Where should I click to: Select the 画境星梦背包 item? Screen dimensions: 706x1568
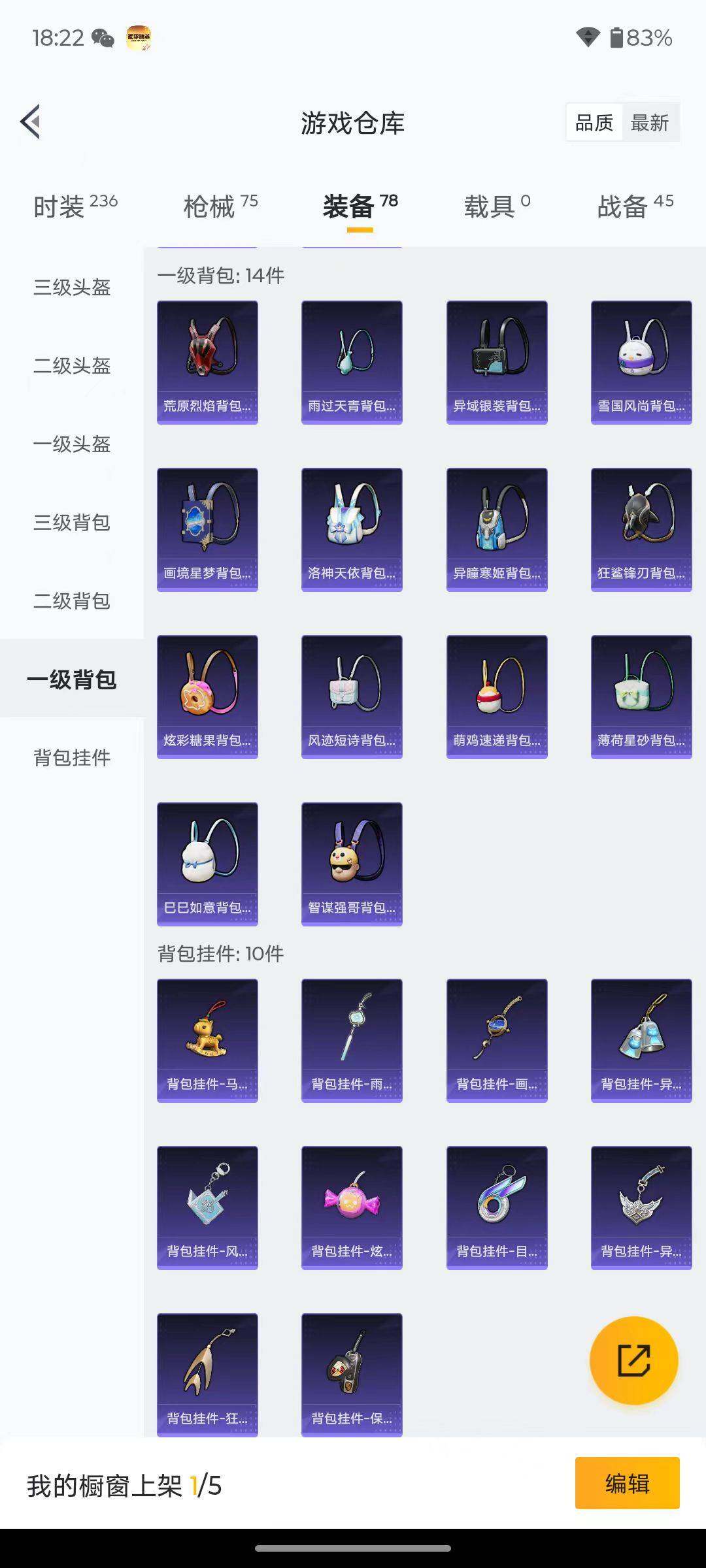point(207,528)
